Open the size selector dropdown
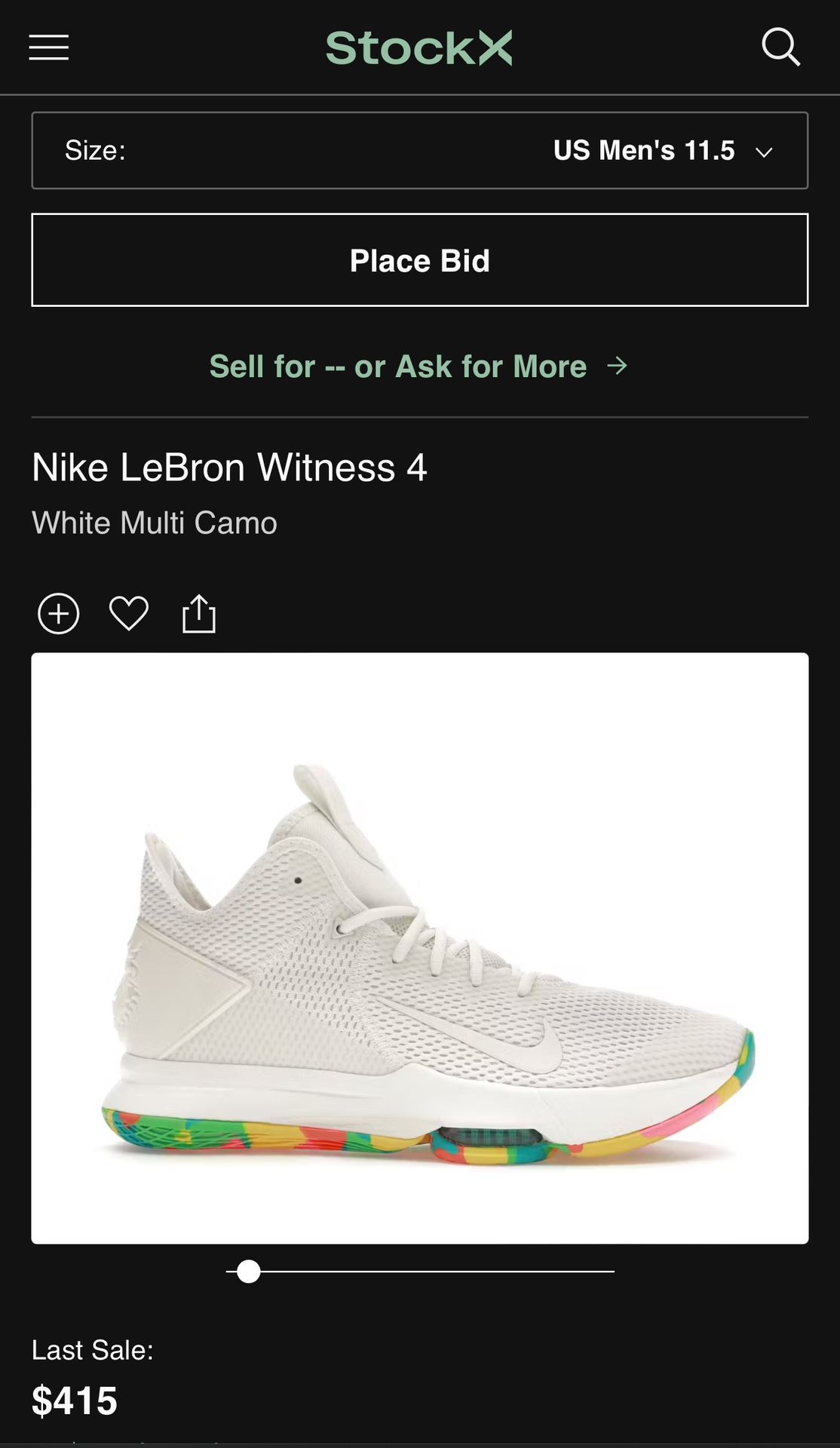This screenshot has height=1448, width=840. [x=419, y=150]
